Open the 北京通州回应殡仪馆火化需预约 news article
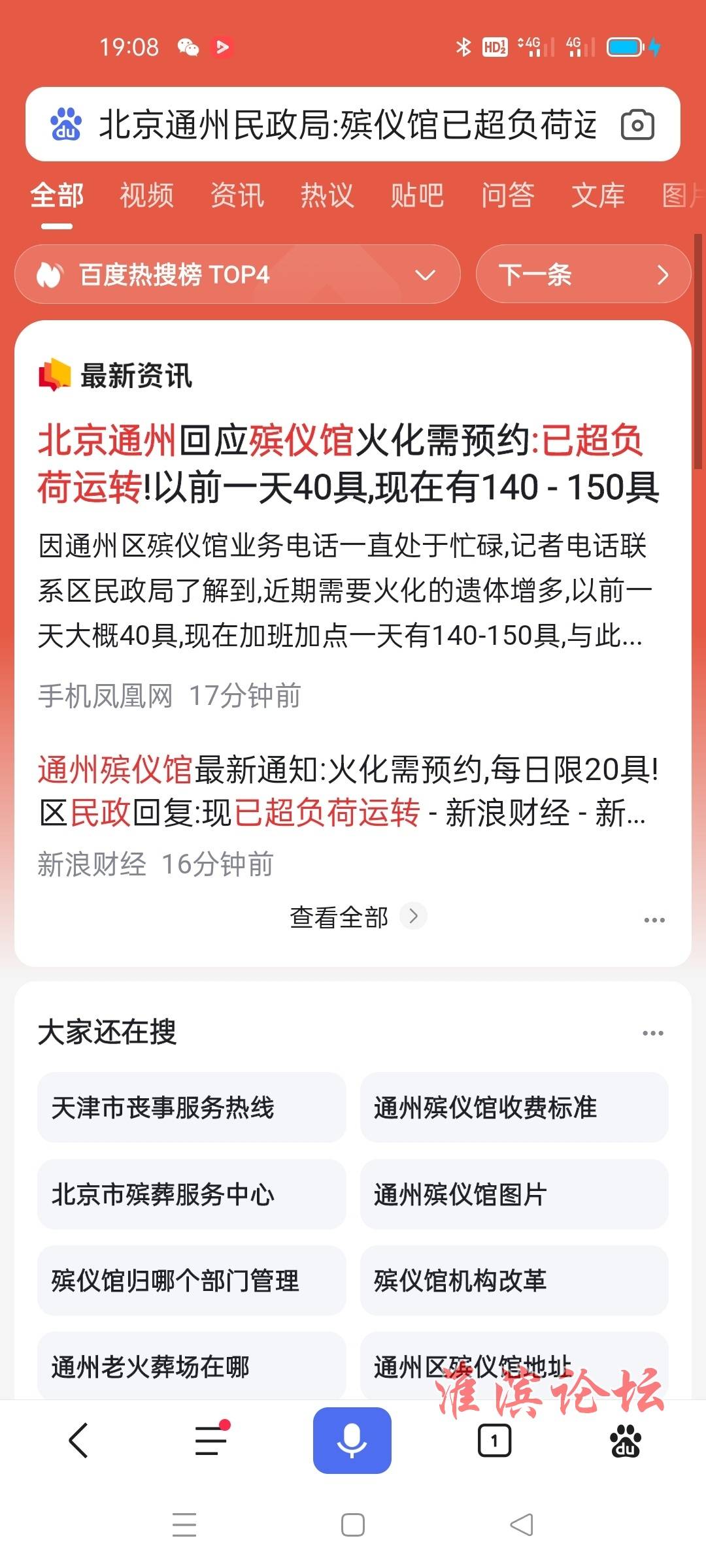The image size is (706, 1568). (348, 464)
